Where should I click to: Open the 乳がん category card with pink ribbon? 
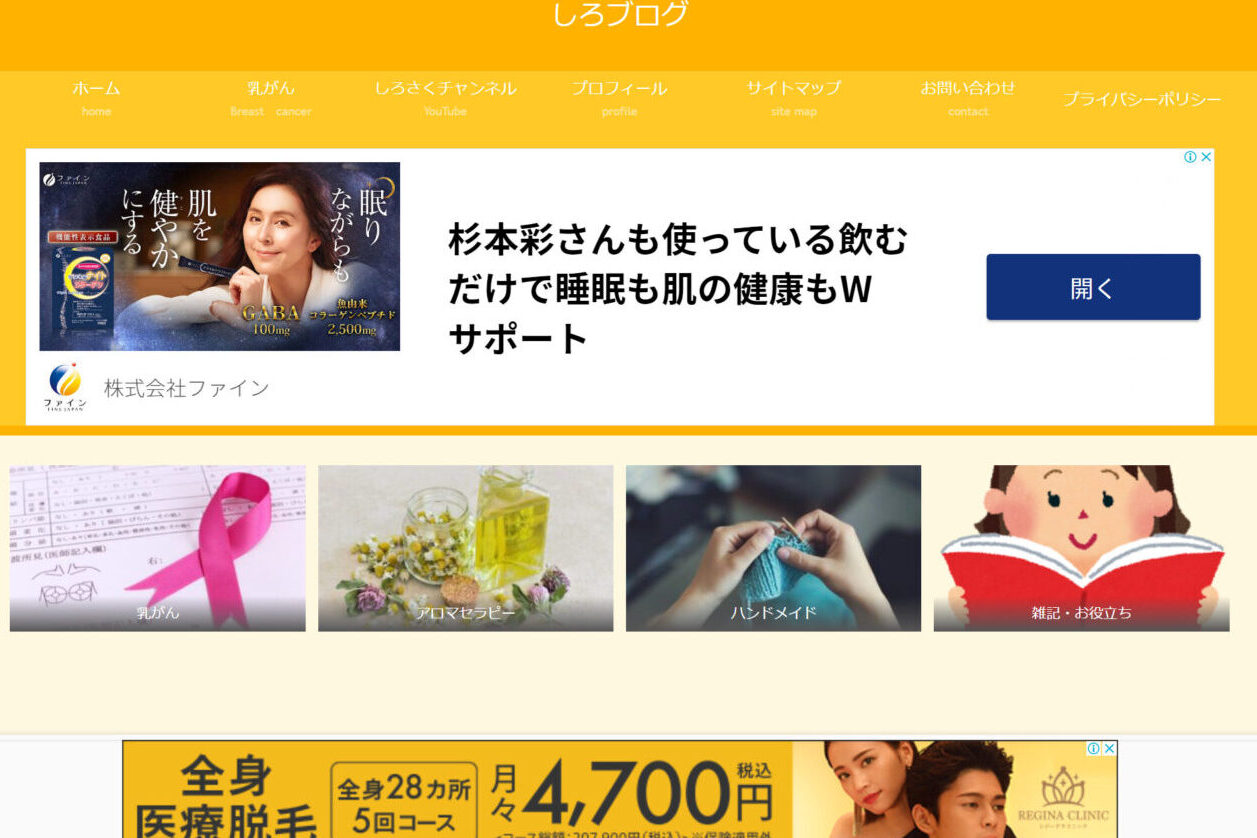(x=158, y=548)
